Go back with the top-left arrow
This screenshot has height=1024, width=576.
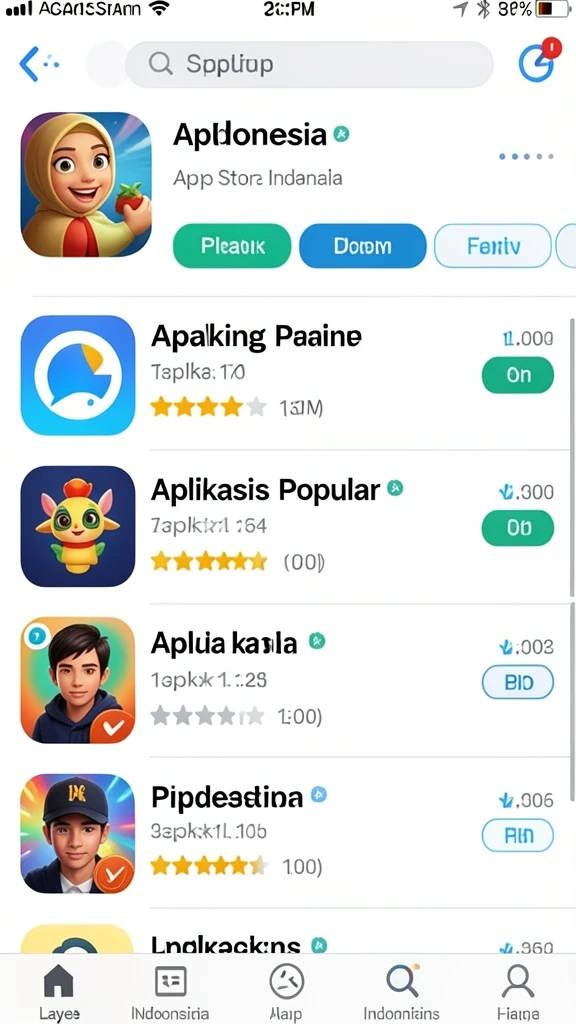29,64
